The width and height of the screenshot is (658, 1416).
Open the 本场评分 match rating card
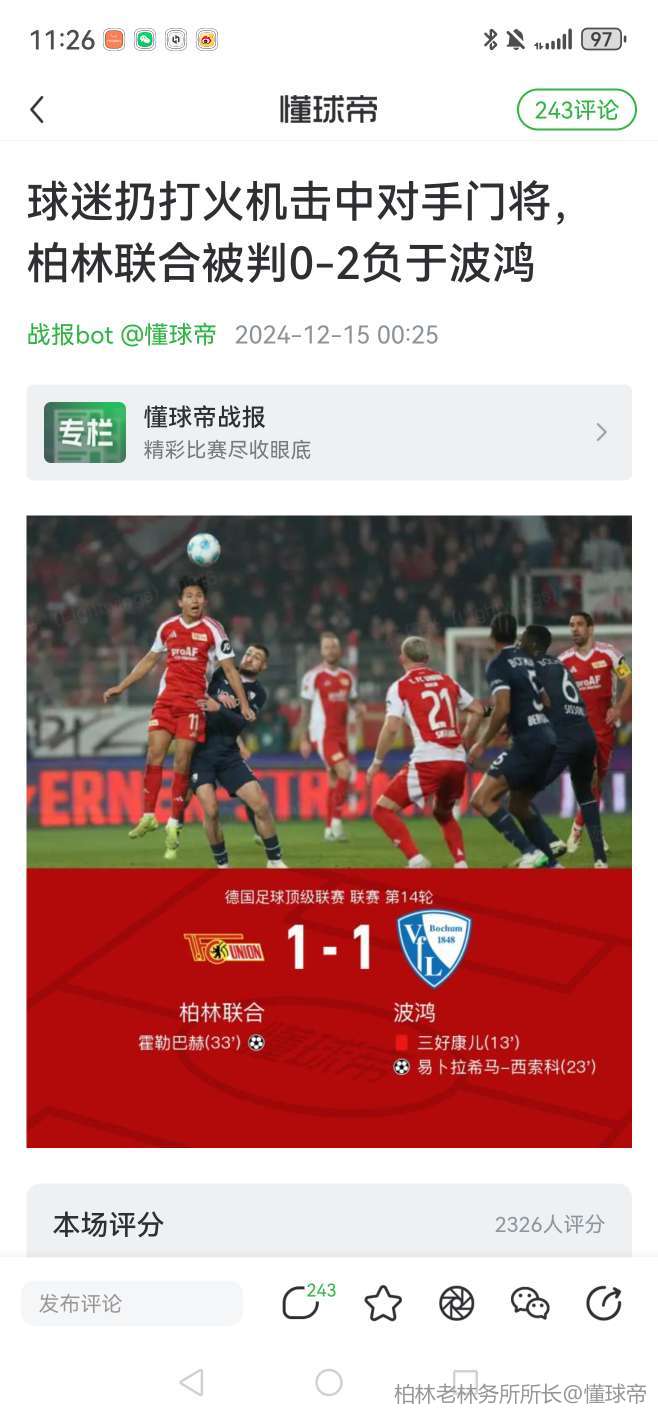(329, 1224)
